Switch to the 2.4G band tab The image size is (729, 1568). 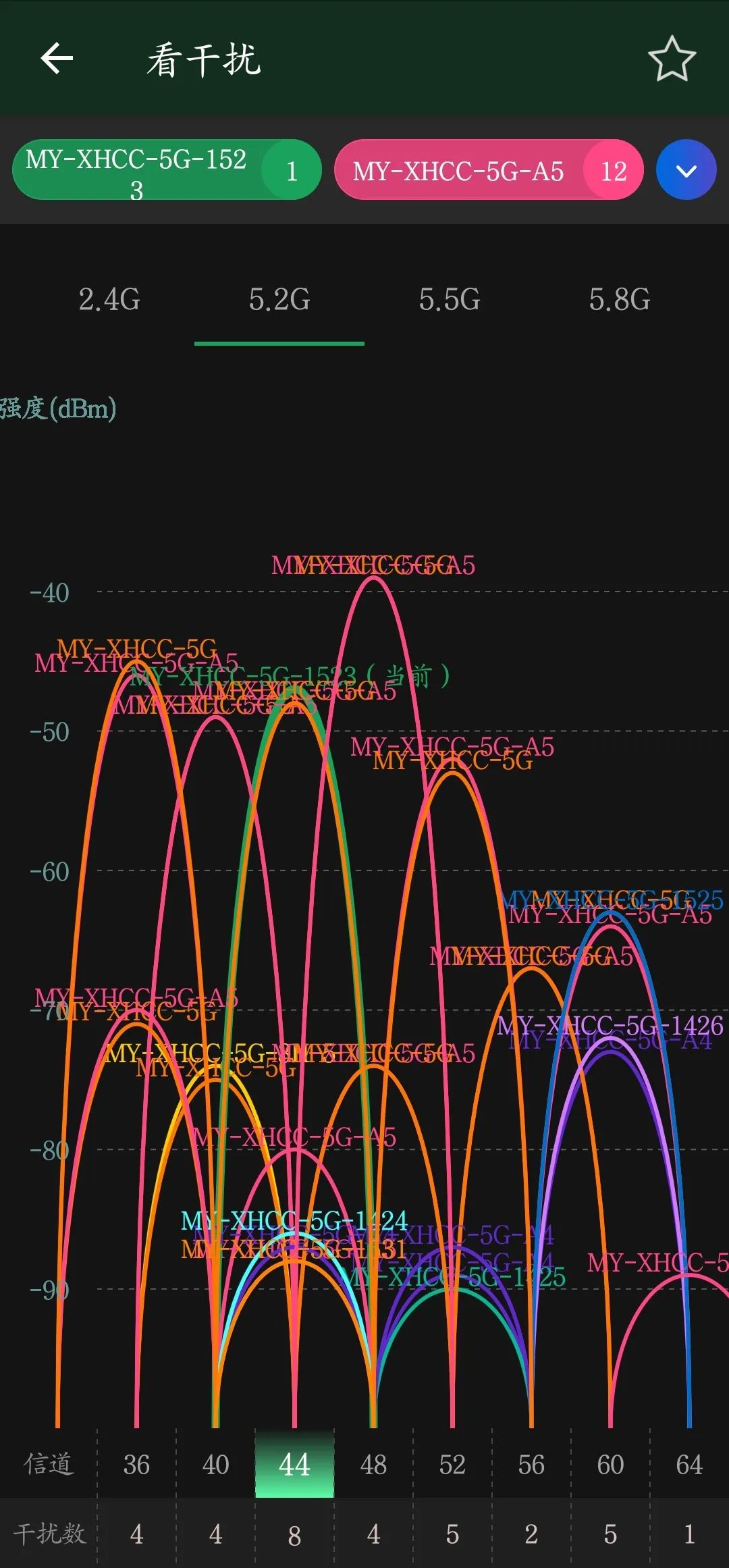tap(110, 299)
